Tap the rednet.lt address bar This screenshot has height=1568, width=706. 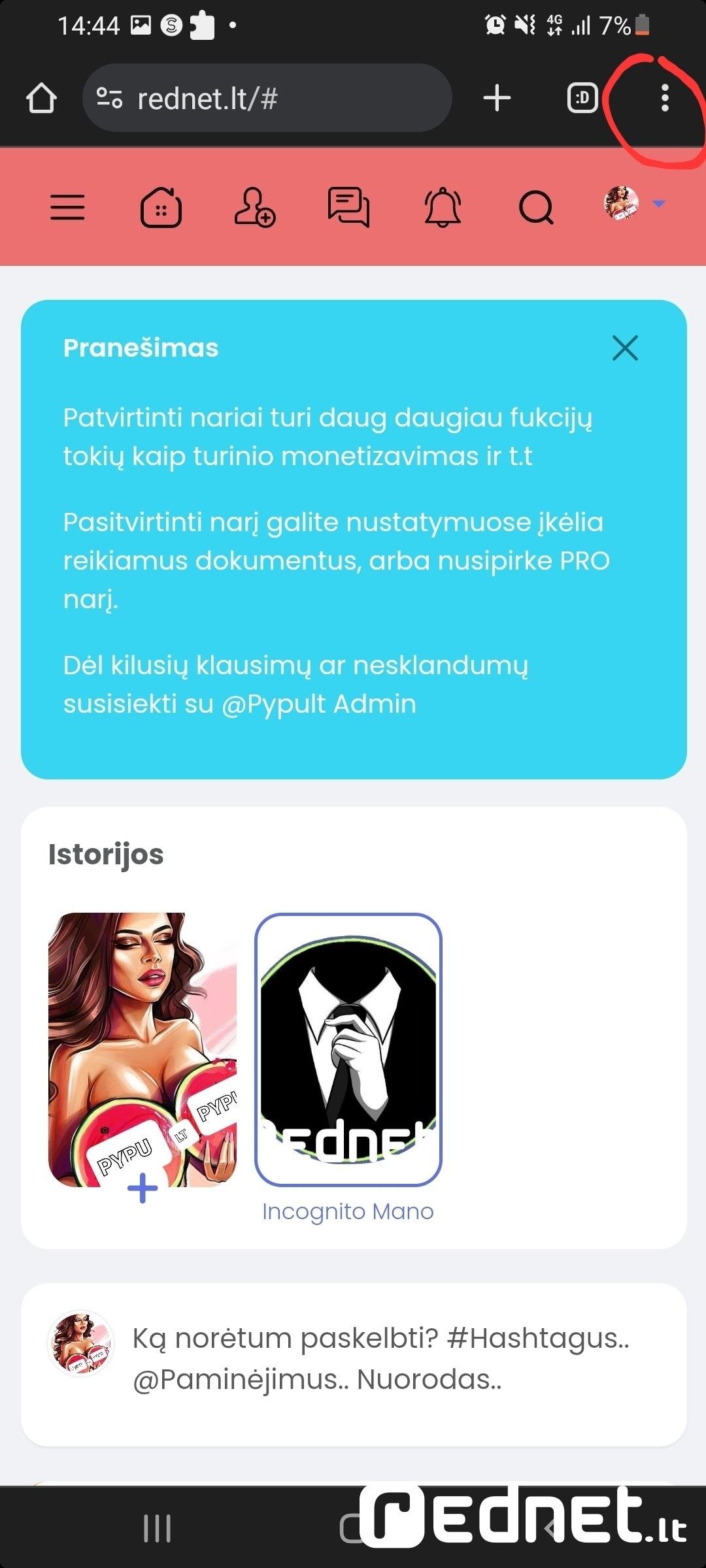pos(267,98)
